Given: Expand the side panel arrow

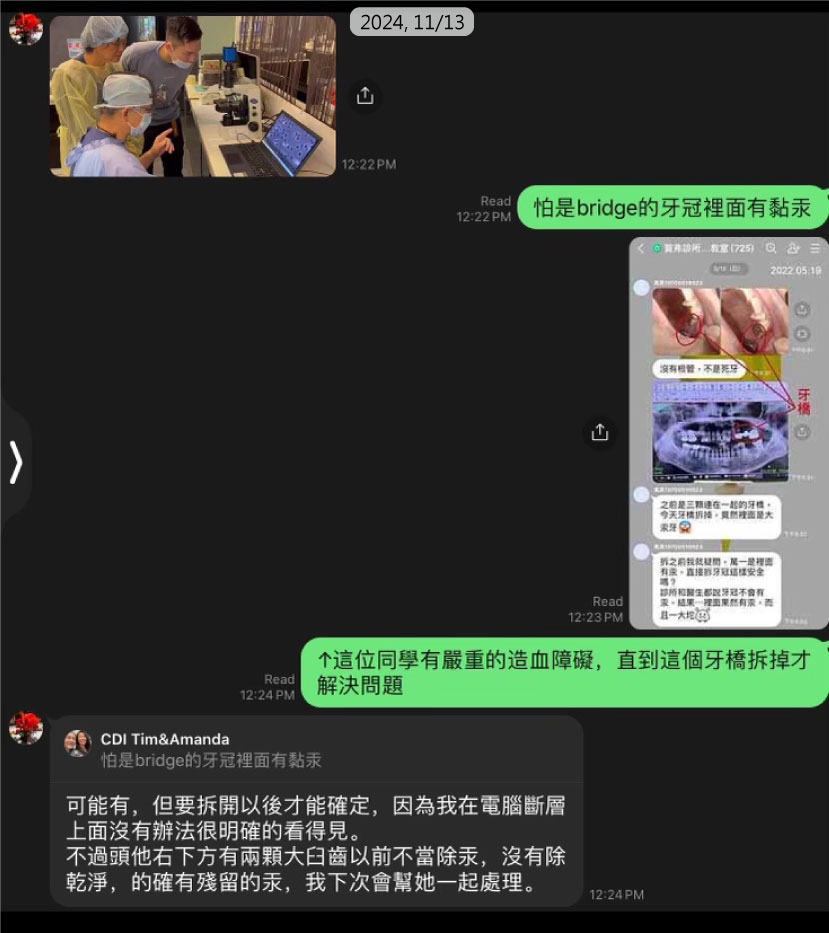Looking at the screenshot, I should pyautogui.click(x=15, y=462).
